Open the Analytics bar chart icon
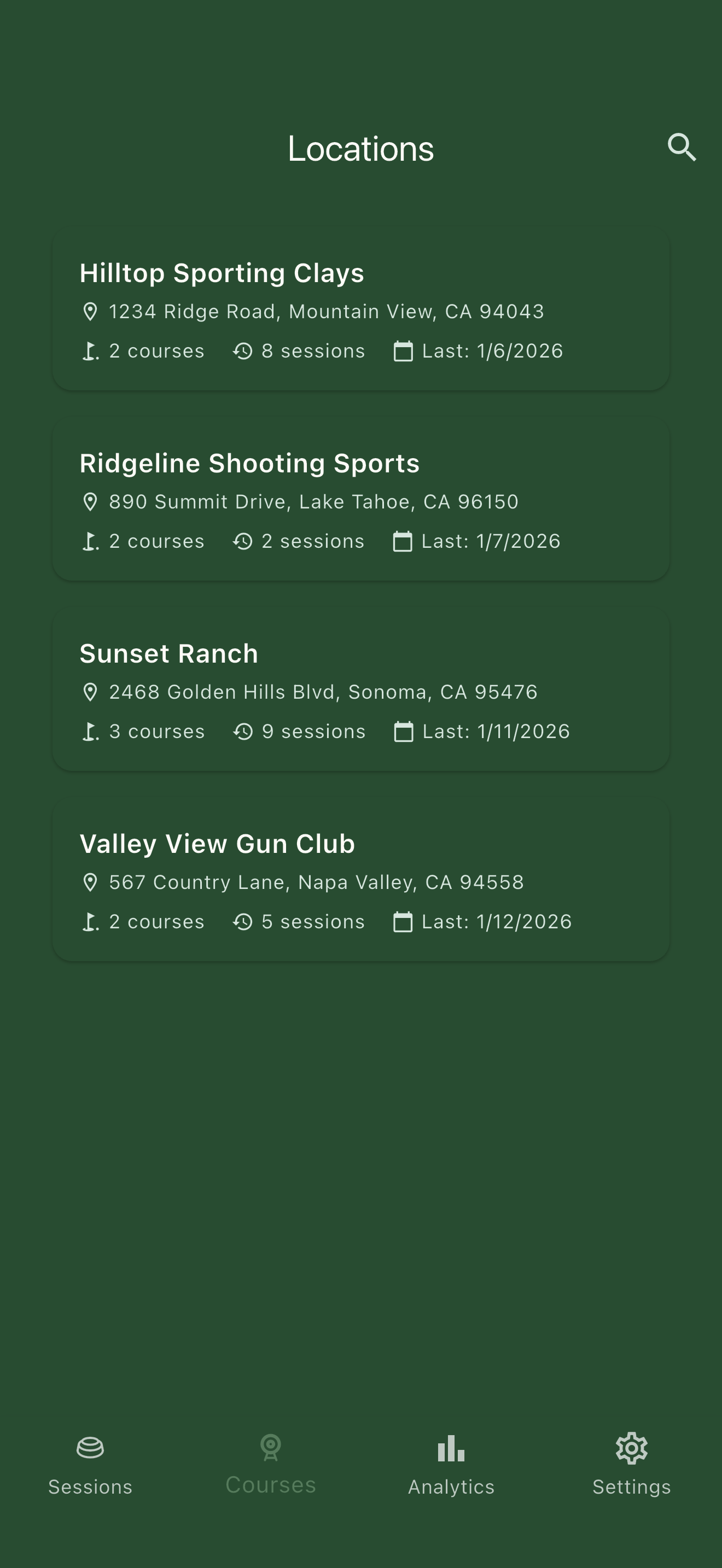Image resolution: width=722 pixels, height=1568 pixels. pyautogui.click(x=451, y=1448)
